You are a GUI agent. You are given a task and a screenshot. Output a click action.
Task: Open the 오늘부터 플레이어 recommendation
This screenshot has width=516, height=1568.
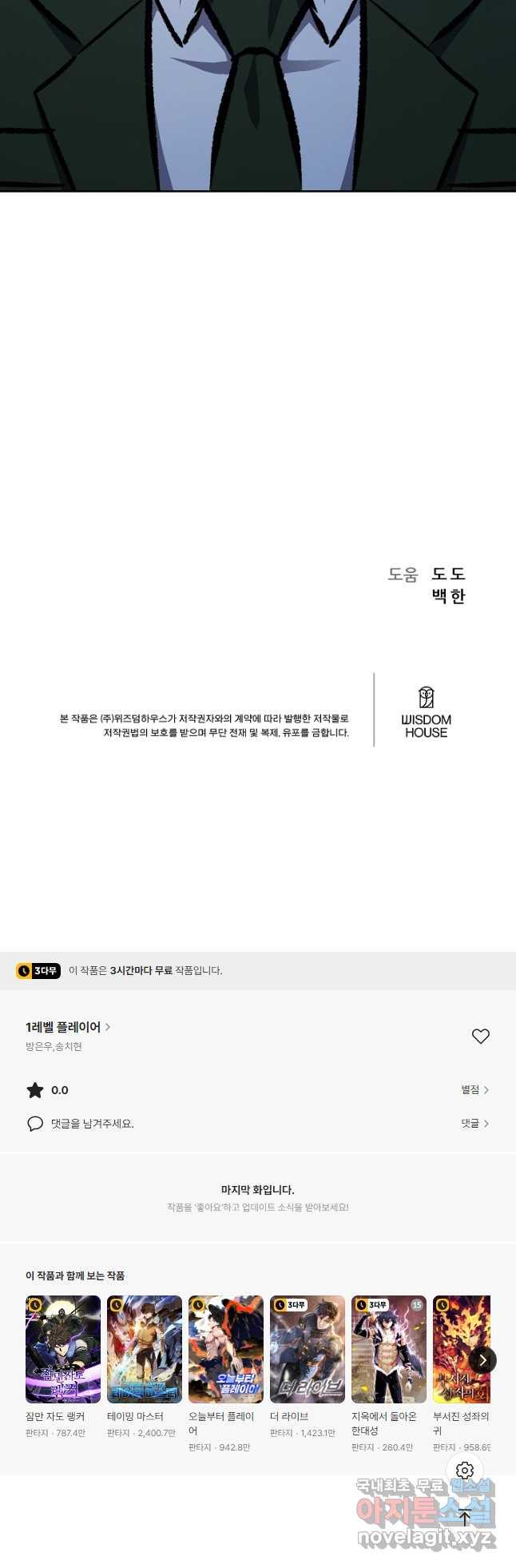click(x=226, y=1350)
